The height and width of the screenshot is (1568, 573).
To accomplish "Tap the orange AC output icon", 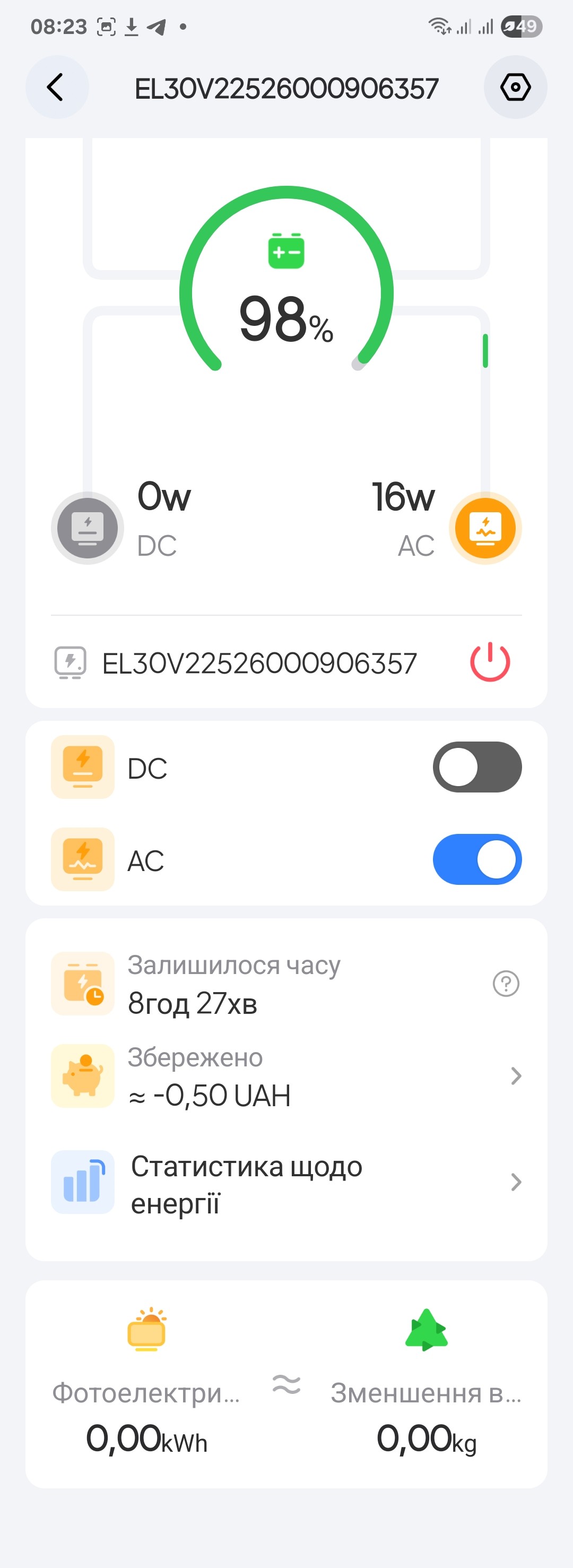I will click(485, 528).
